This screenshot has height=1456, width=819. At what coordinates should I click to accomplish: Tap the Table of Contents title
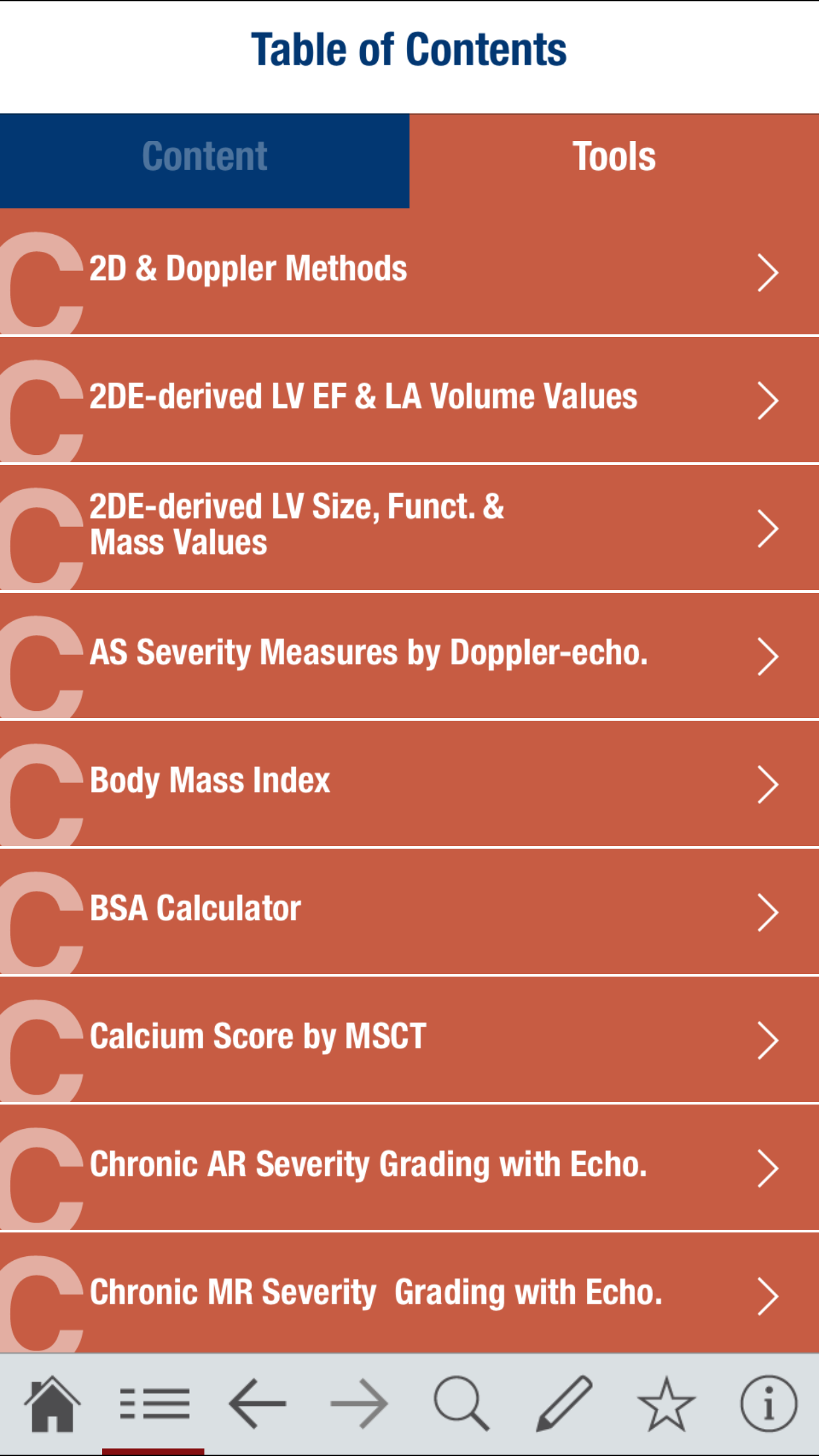click(x=409, y=47)
